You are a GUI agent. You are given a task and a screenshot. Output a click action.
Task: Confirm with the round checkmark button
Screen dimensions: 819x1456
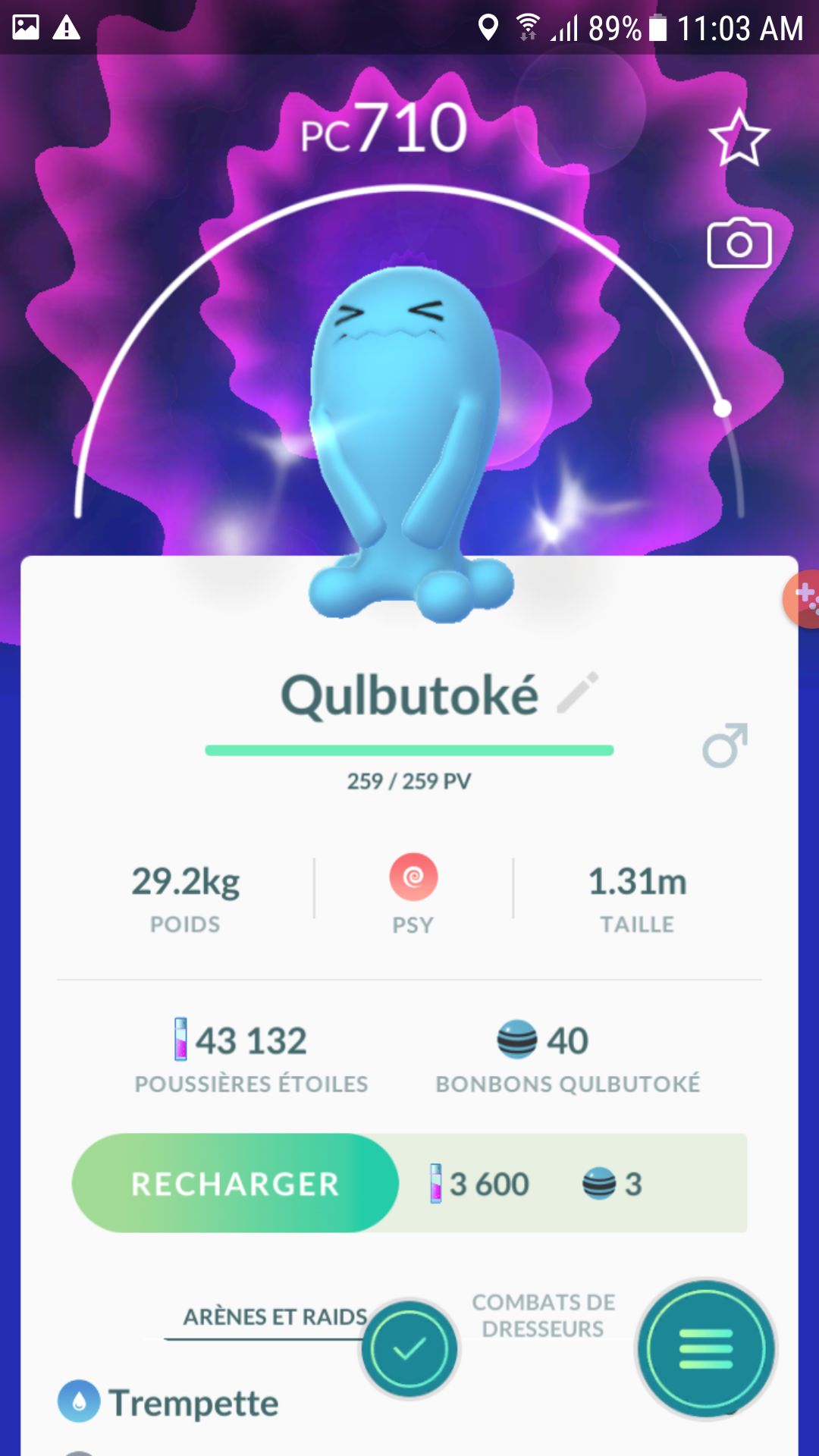pyautogui.click(x=409, y=1349)
